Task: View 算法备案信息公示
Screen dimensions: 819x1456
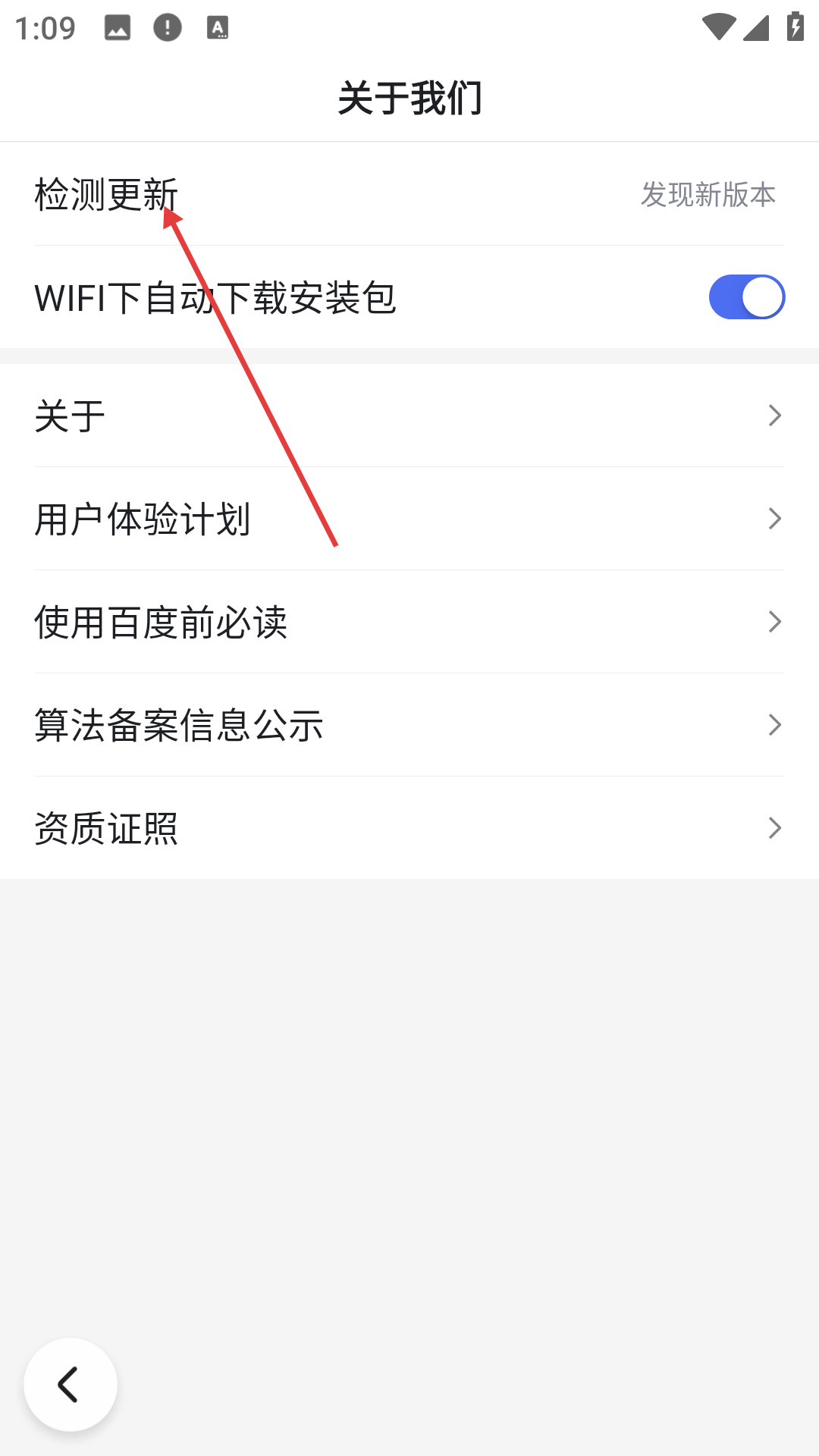Action: pyautogui.click(x=409, y=725)
